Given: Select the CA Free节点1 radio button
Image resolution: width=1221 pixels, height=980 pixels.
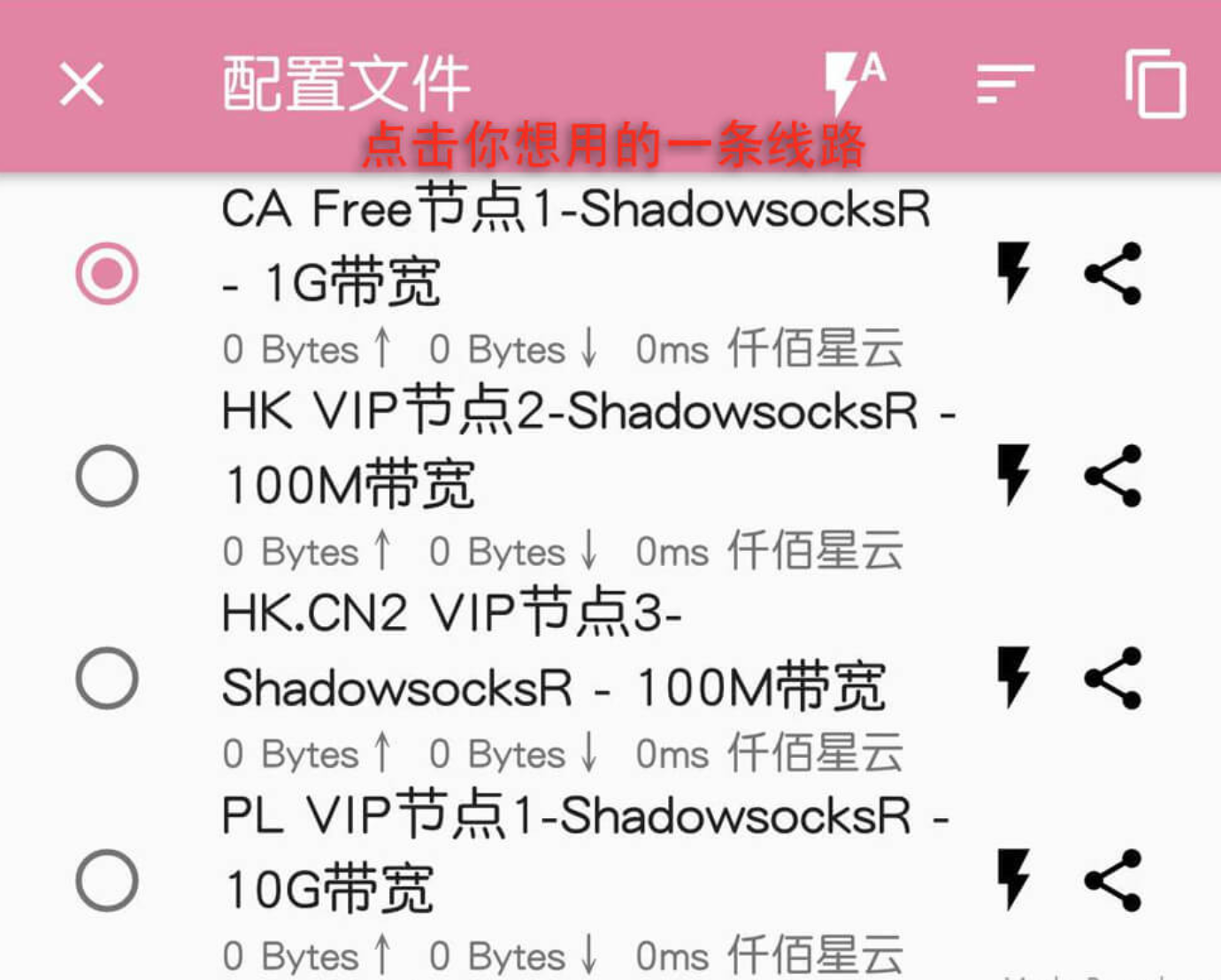Looking at the screenshot, I should click(x=107, y=273).
